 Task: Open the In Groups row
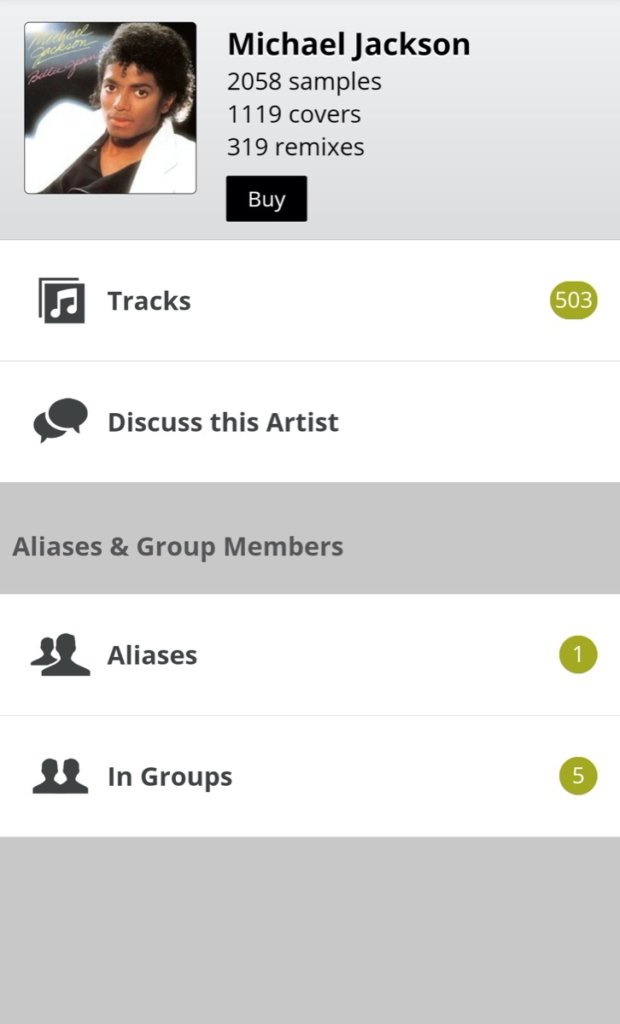tap(310, 777)
